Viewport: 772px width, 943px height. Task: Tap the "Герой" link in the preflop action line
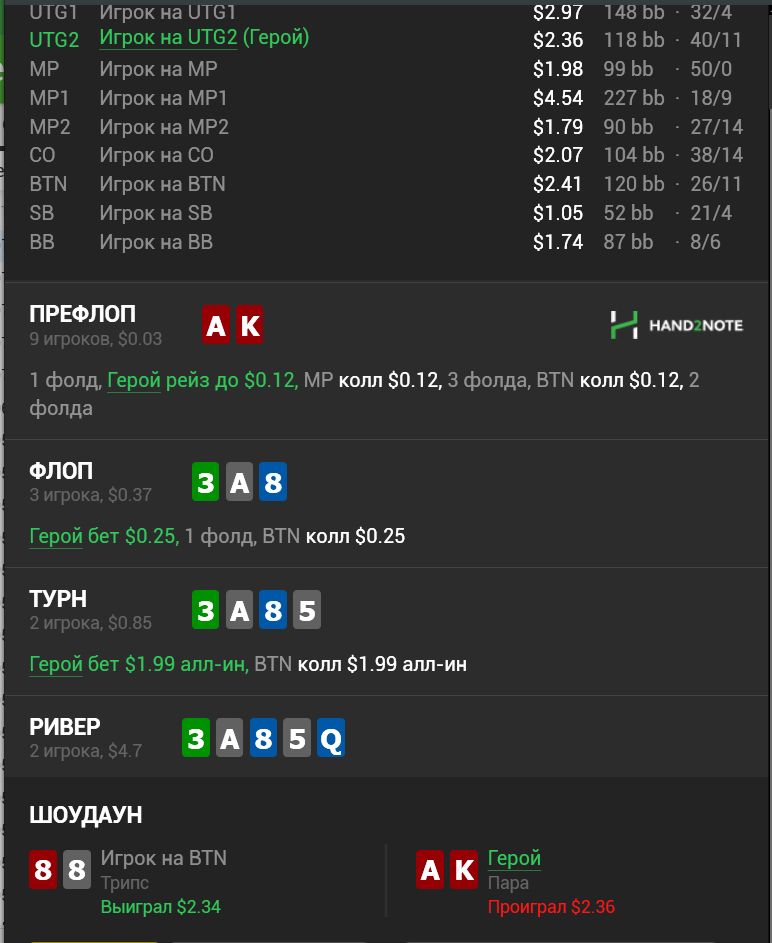coord(134,380)
